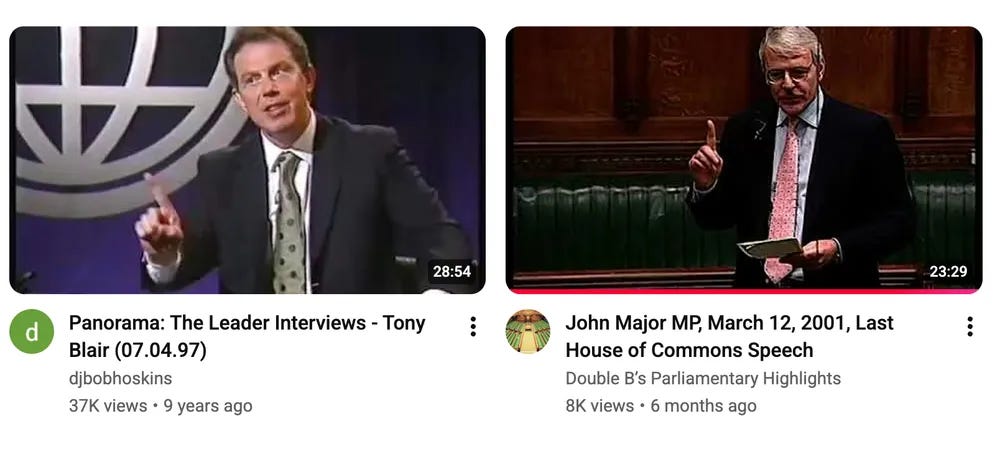Open more options for Panorama video

[x=473, y=326]
